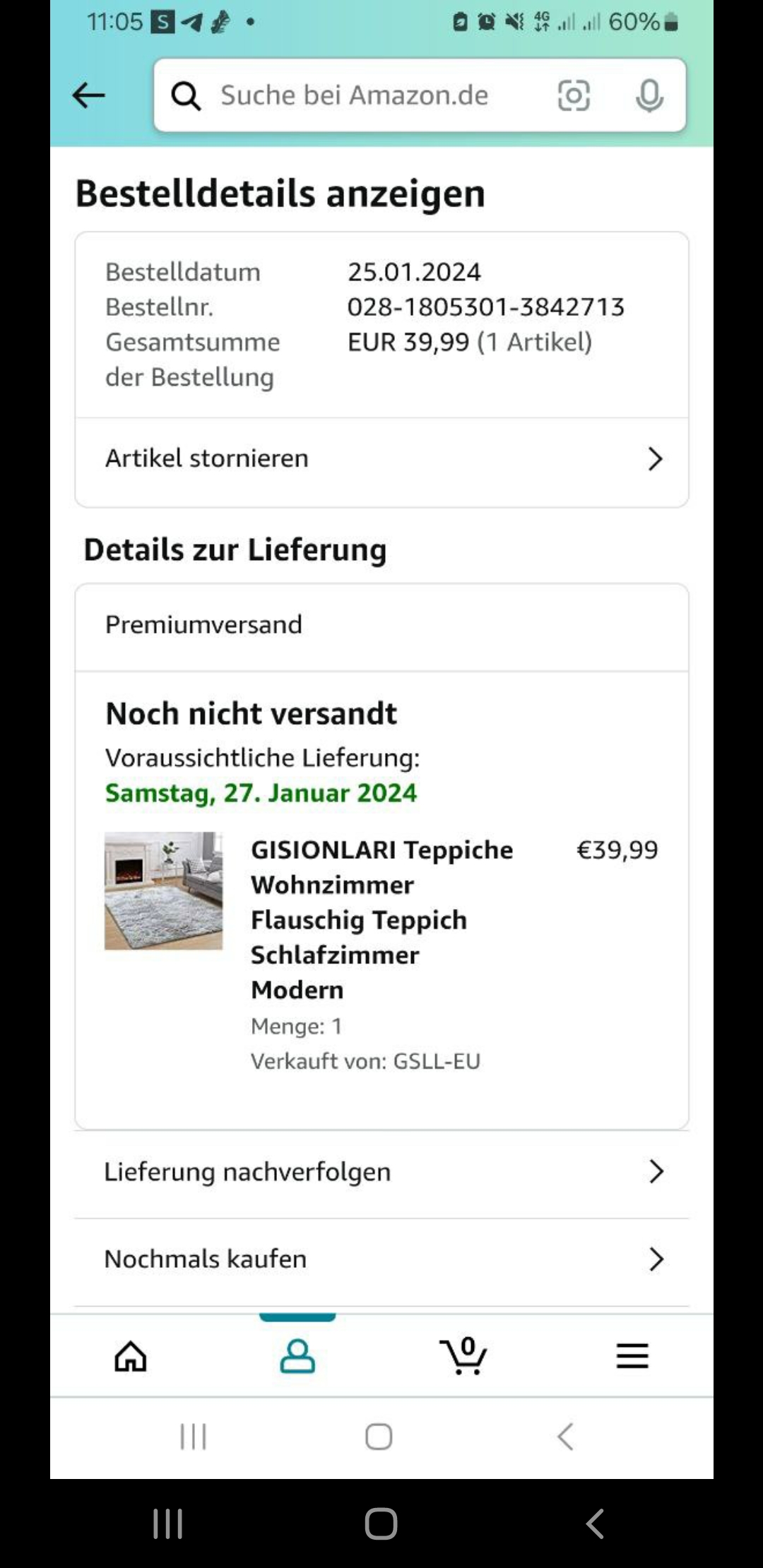Open the shopping cart tab
The width and height of the screenshot is (763, 1568).
click(x=463, y=1355)
